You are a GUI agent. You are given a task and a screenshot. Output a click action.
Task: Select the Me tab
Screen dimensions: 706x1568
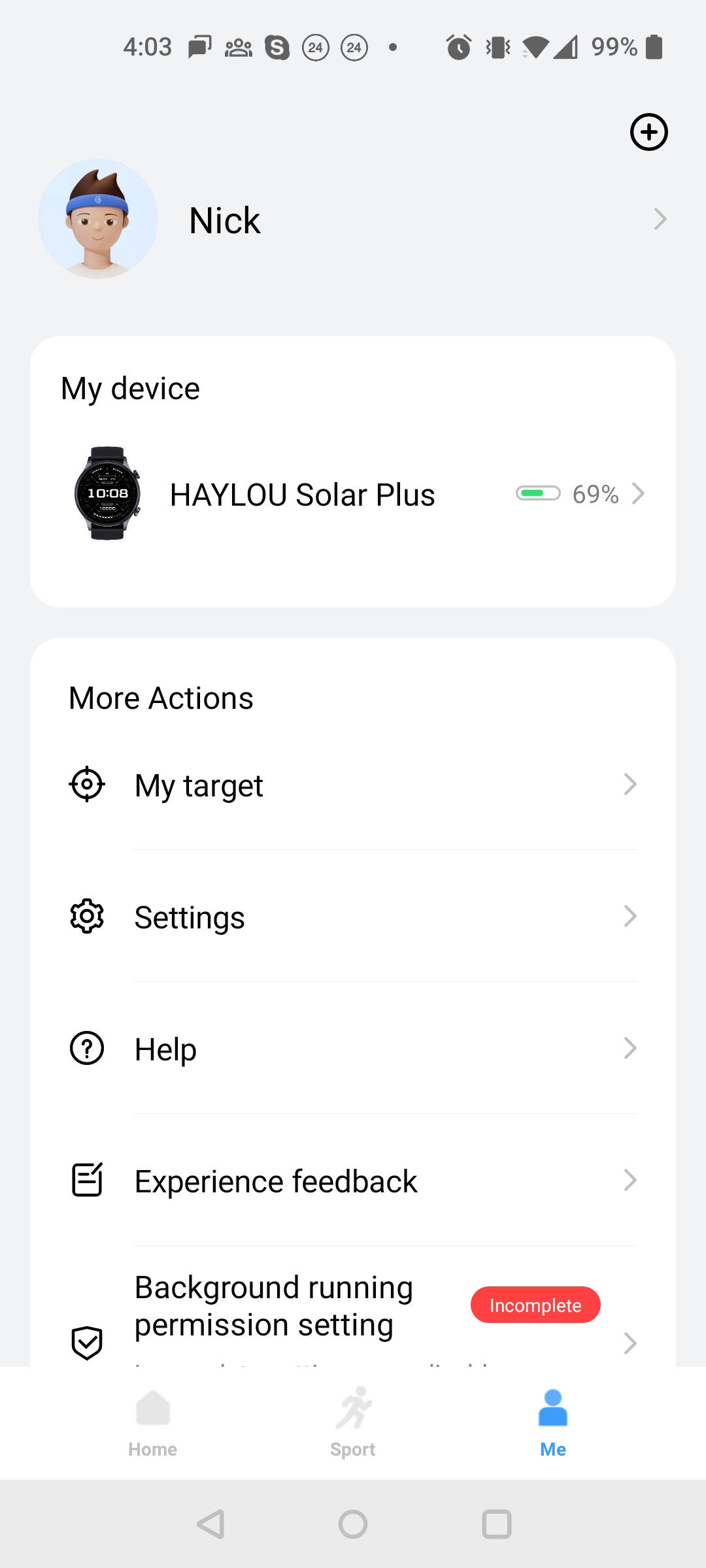pyautogui.click(x=553, y=1423)
